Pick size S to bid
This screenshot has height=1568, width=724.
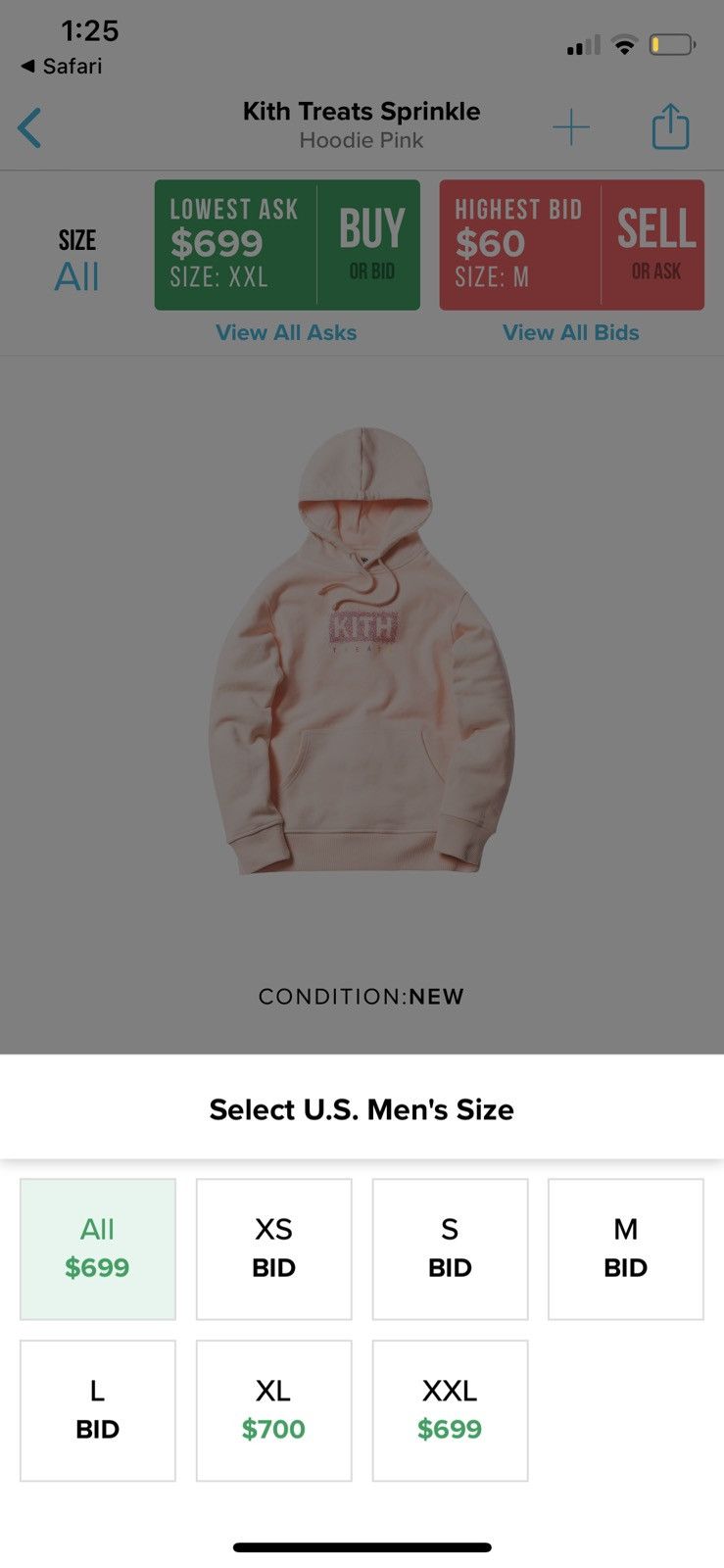click(450, 1249)
